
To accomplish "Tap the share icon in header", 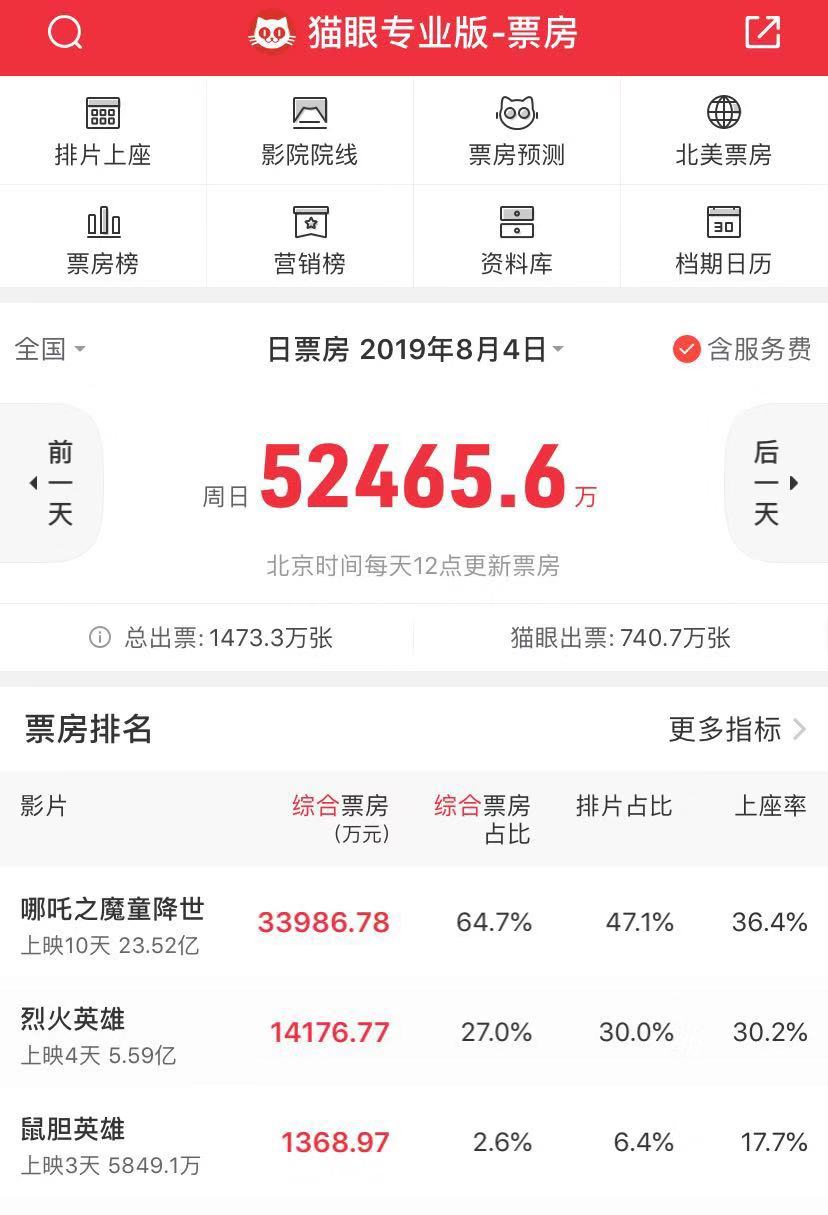I will (x=762, y=32).
